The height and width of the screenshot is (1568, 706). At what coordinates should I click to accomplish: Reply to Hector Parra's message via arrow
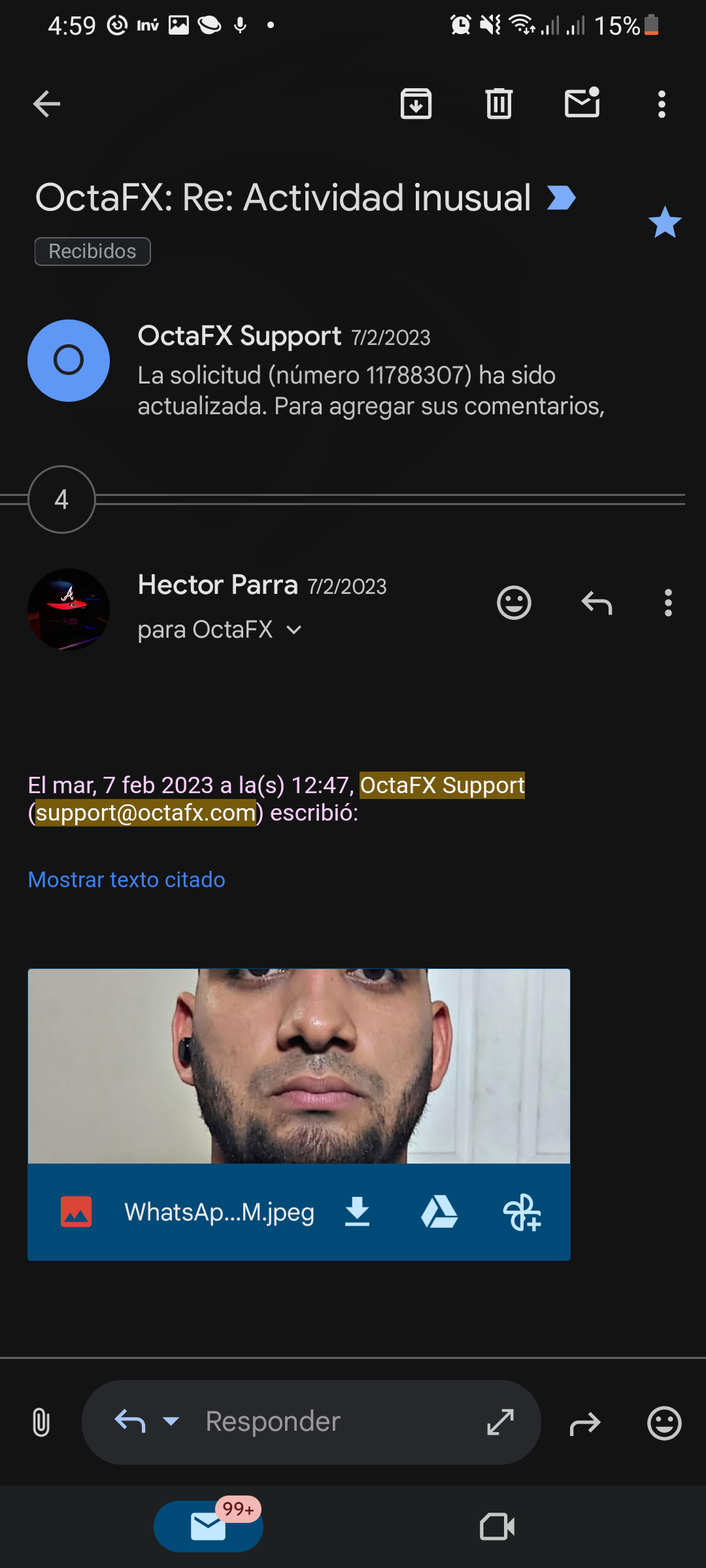(596, 602)
